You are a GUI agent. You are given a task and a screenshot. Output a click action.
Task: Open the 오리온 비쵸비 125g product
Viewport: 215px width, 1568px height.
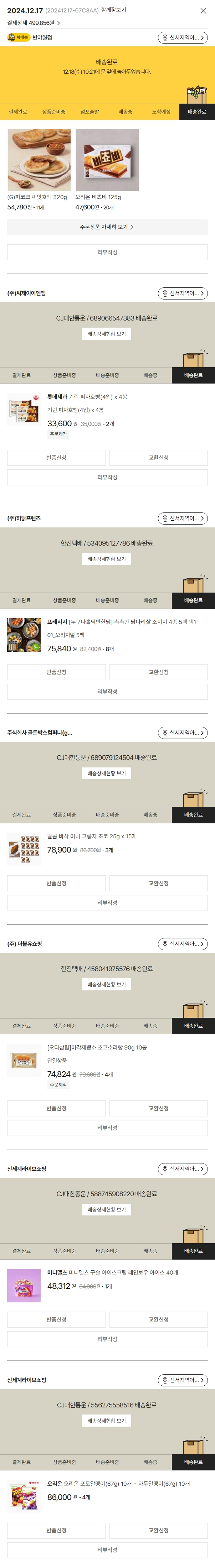point(107,160)
